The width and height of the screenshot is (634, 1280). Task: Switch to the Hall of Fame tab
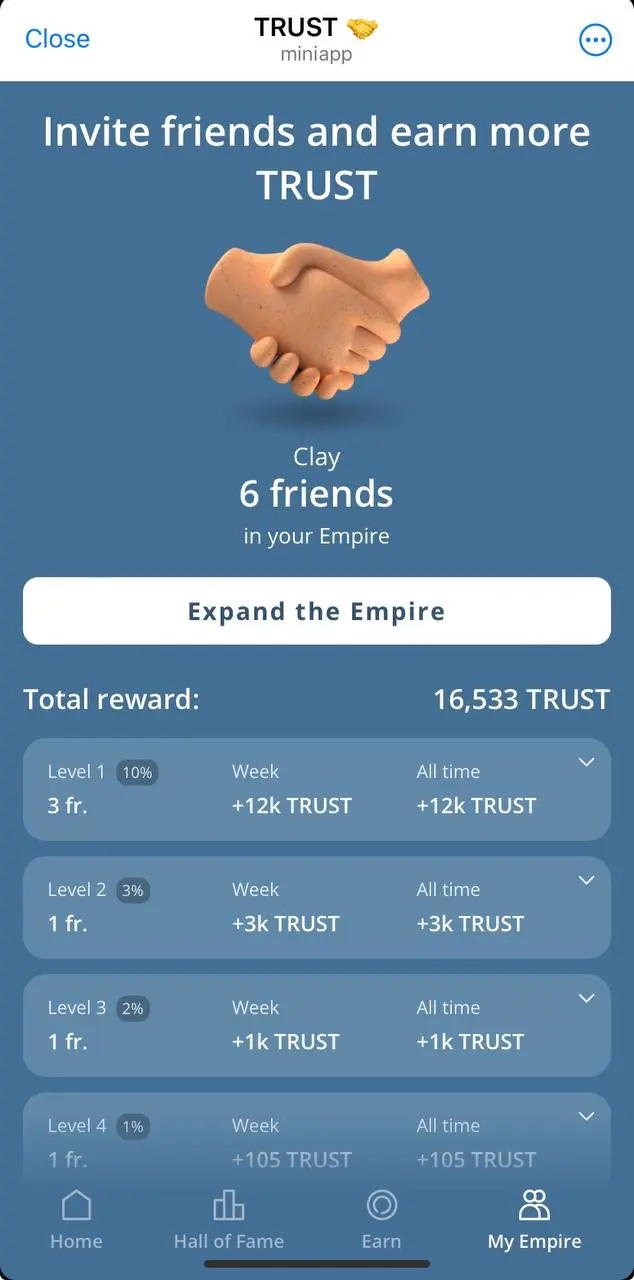click(229, 1220)
